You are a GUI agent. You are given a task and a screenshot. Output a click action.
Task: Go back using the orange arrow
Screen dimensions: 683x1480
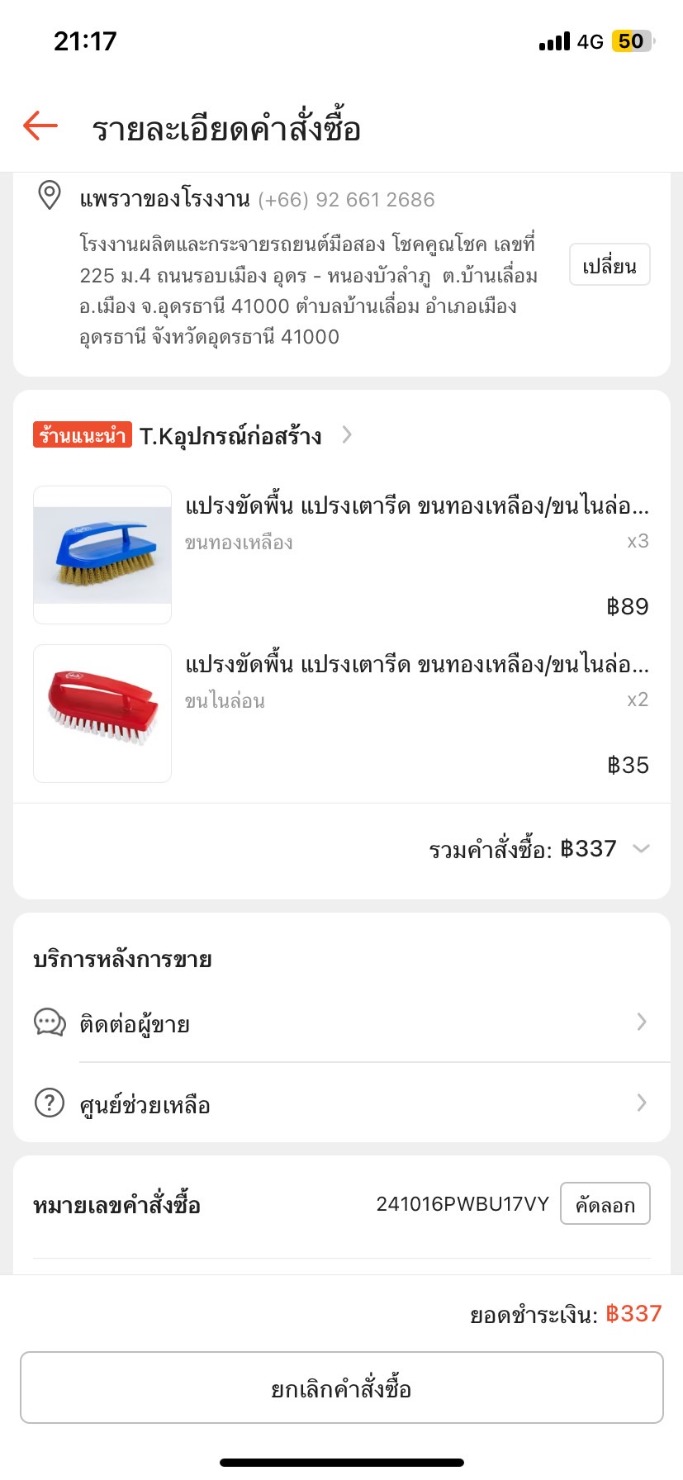point(41,127)
